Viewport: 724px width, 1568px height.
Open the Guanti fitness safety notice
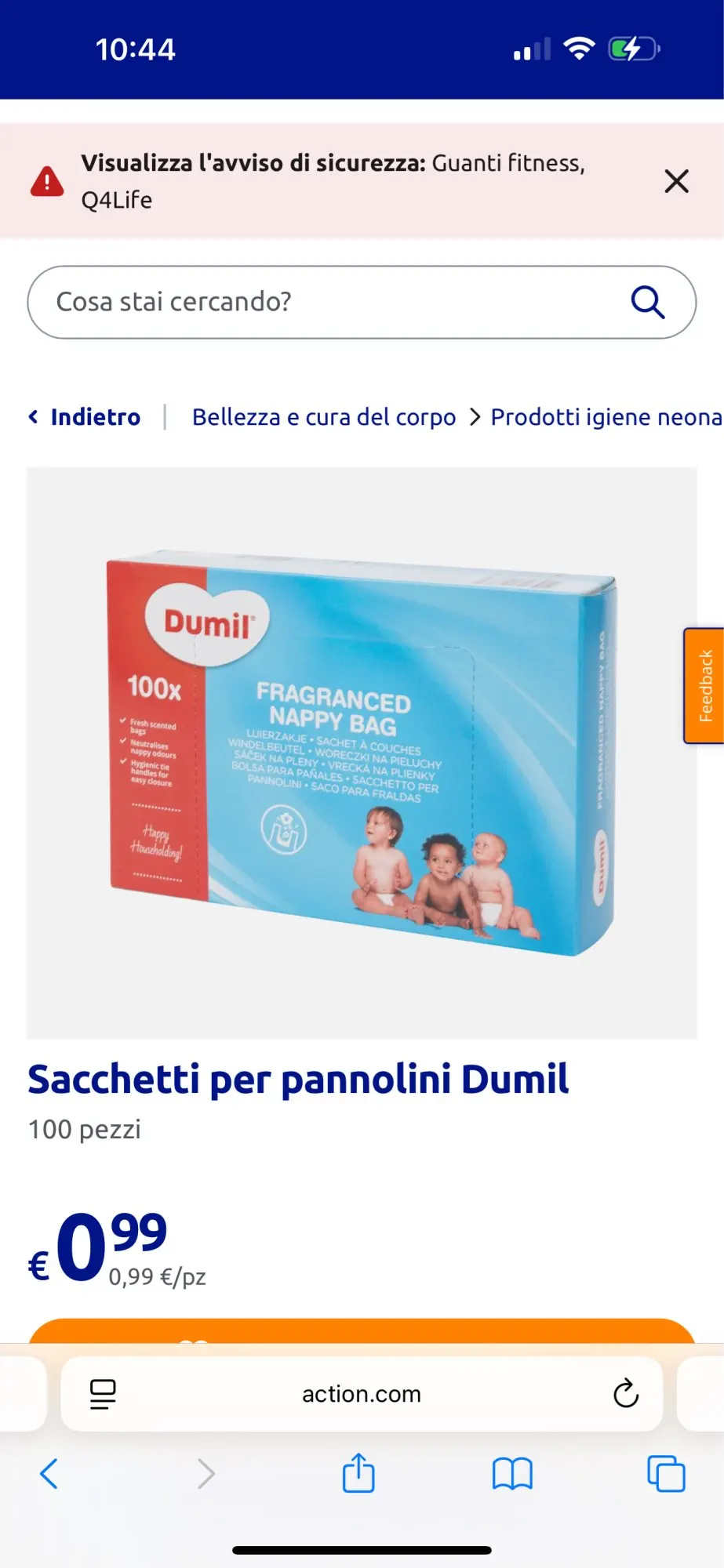333,181
